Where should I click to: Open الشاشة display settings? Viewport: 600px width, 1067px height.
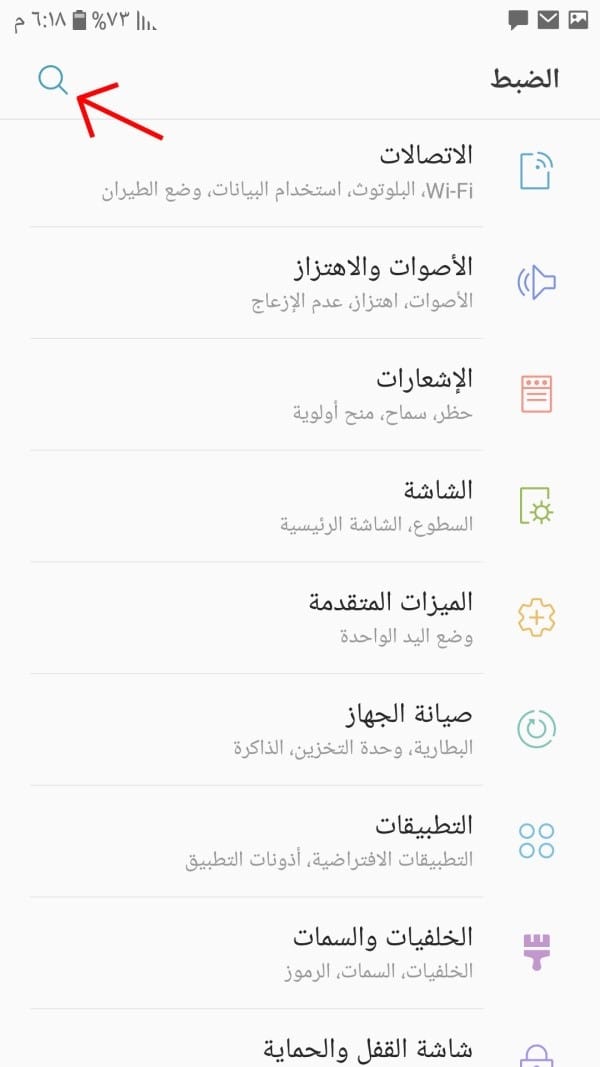pyautogui.click(x=300, y=506)
